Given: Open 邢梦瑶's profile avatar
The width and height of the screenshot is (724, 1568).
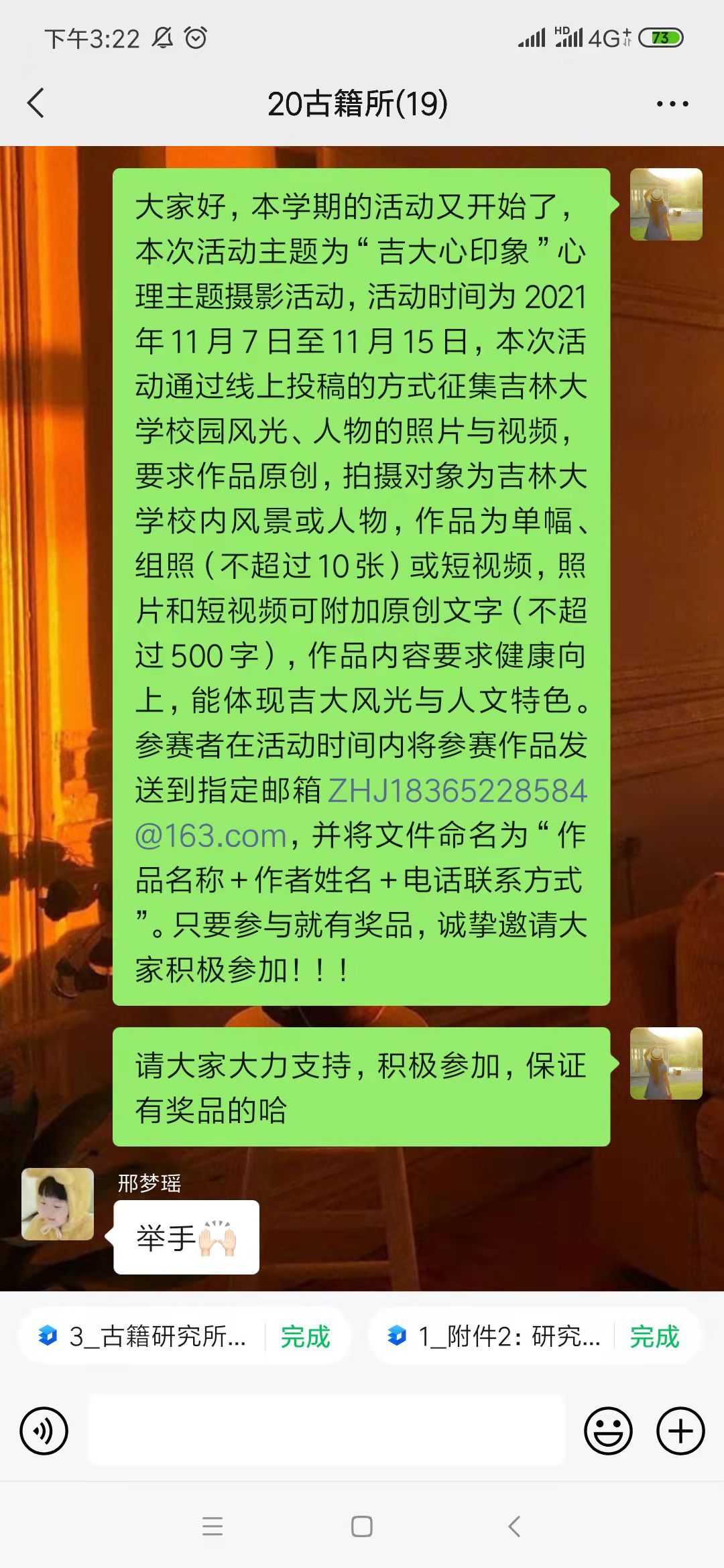Looking at the screenshot, I should pyautogui.click(x=58, y=1203).
